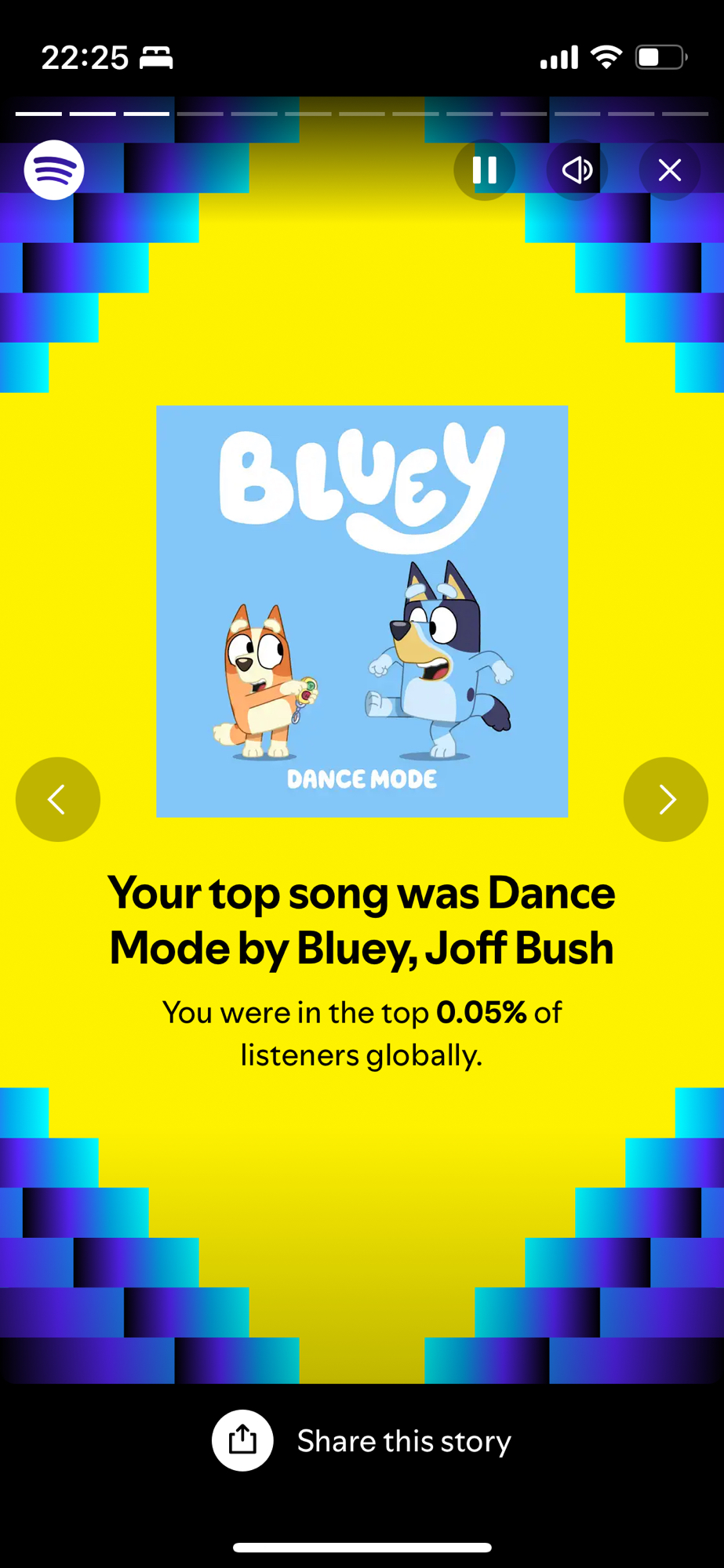The width and height of the screenshot is (724, 1568).
Task: Pause the Wrapped story playback
Action: [x=484, y=170]
